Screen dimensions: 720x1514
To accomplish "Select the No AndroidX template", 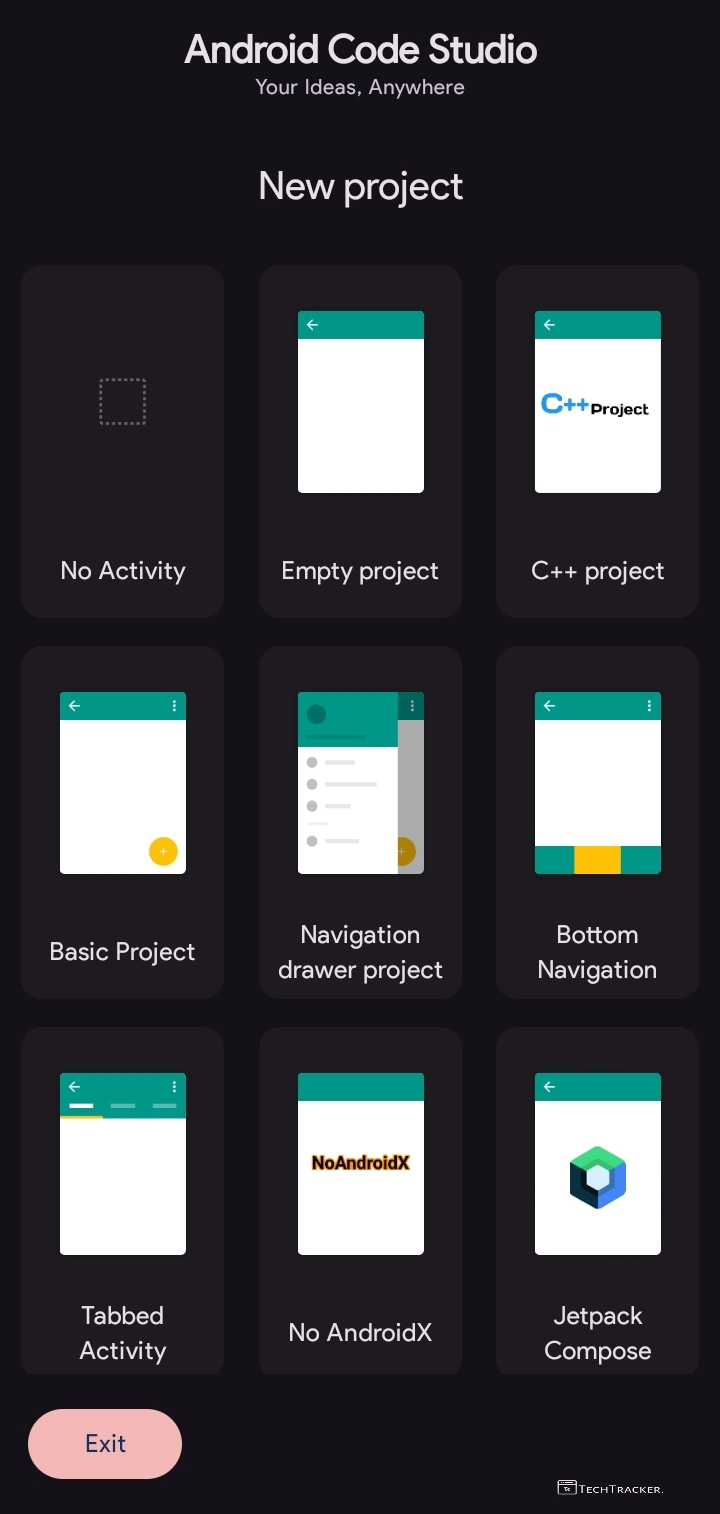I will coord(360,1200).
